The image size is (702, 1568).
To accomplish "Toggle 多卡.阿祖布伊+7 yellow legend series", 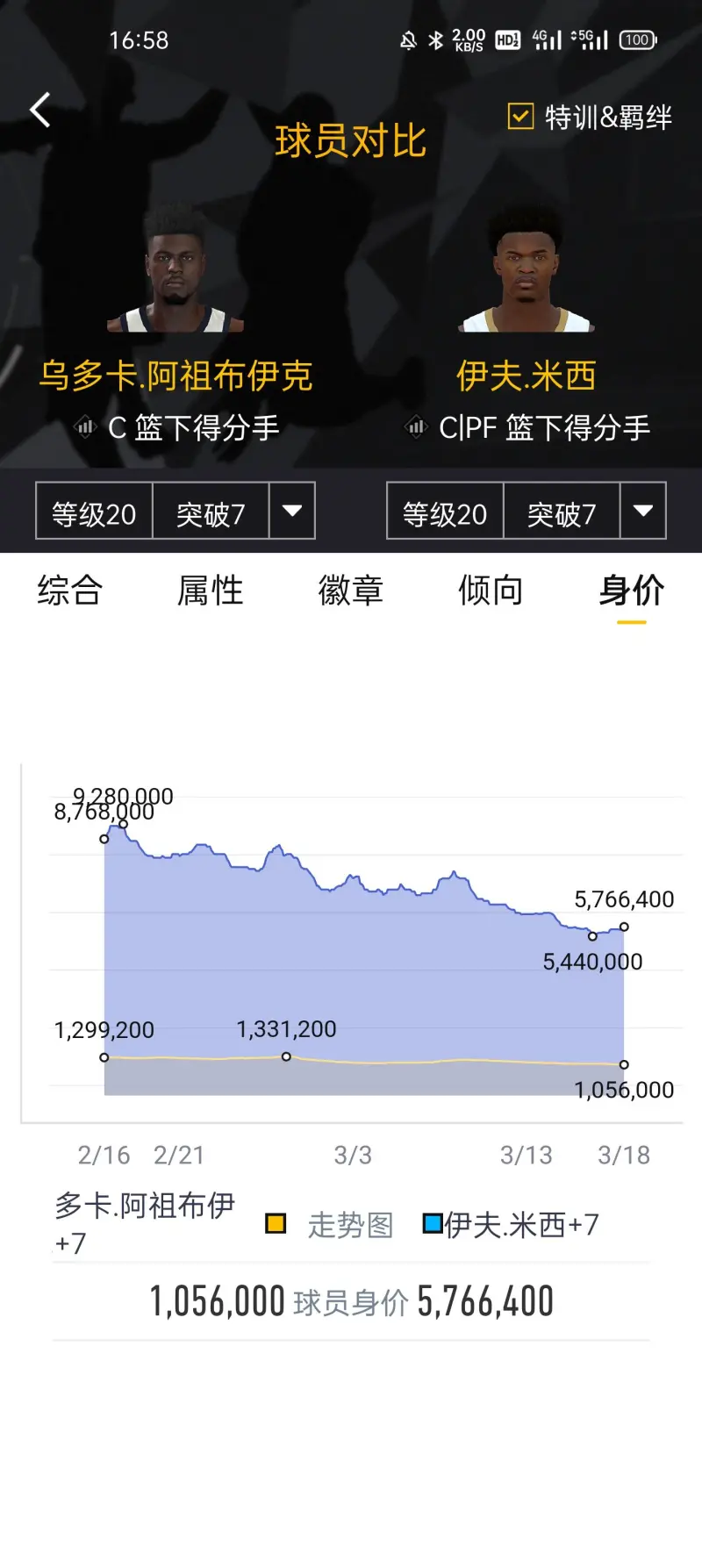I will pos(276,1223).
